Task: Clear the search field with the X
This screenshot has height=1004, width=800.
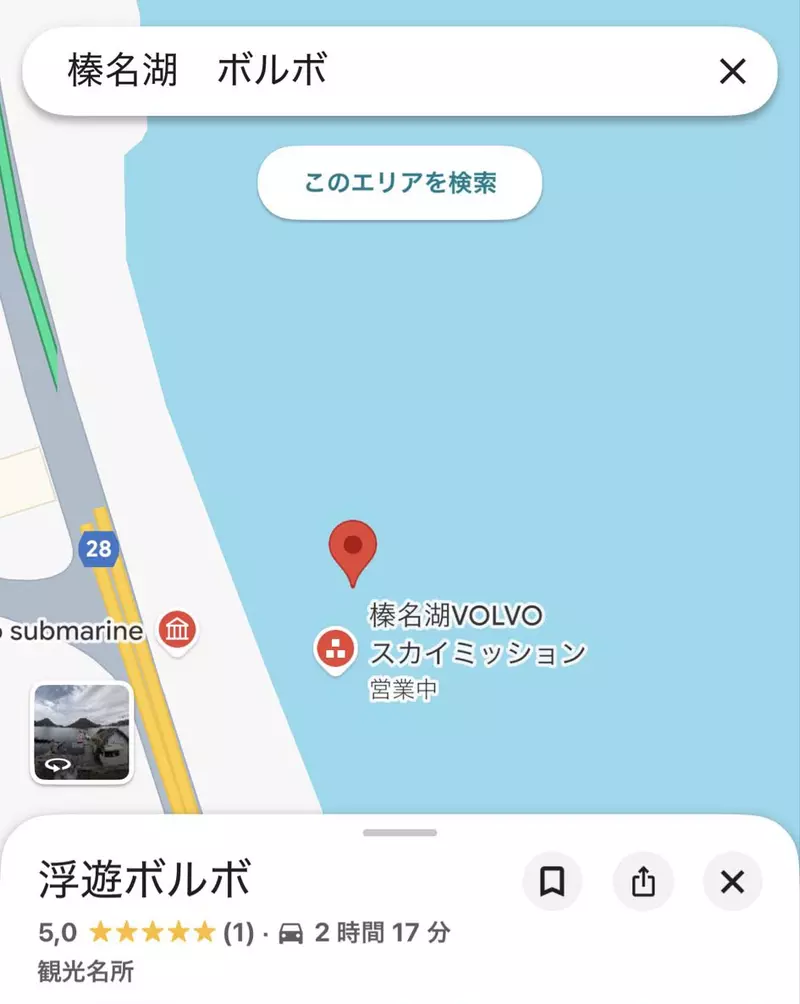Action: coord(733,71)
